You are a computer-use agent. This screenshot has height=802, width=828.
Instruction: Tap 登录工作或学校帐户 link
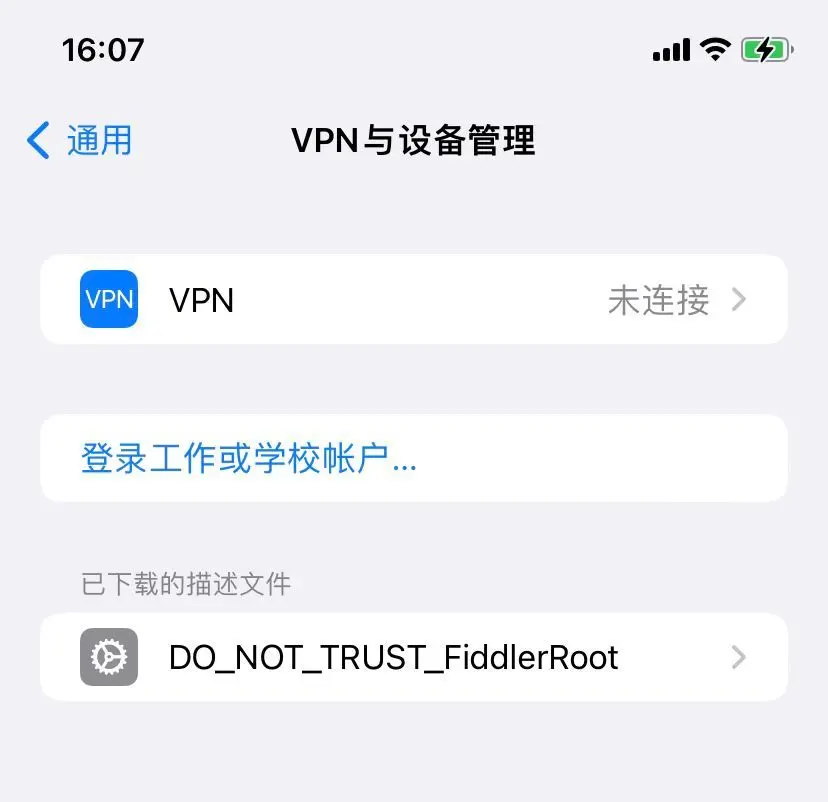pyautogui.click(x=248, y=459)
